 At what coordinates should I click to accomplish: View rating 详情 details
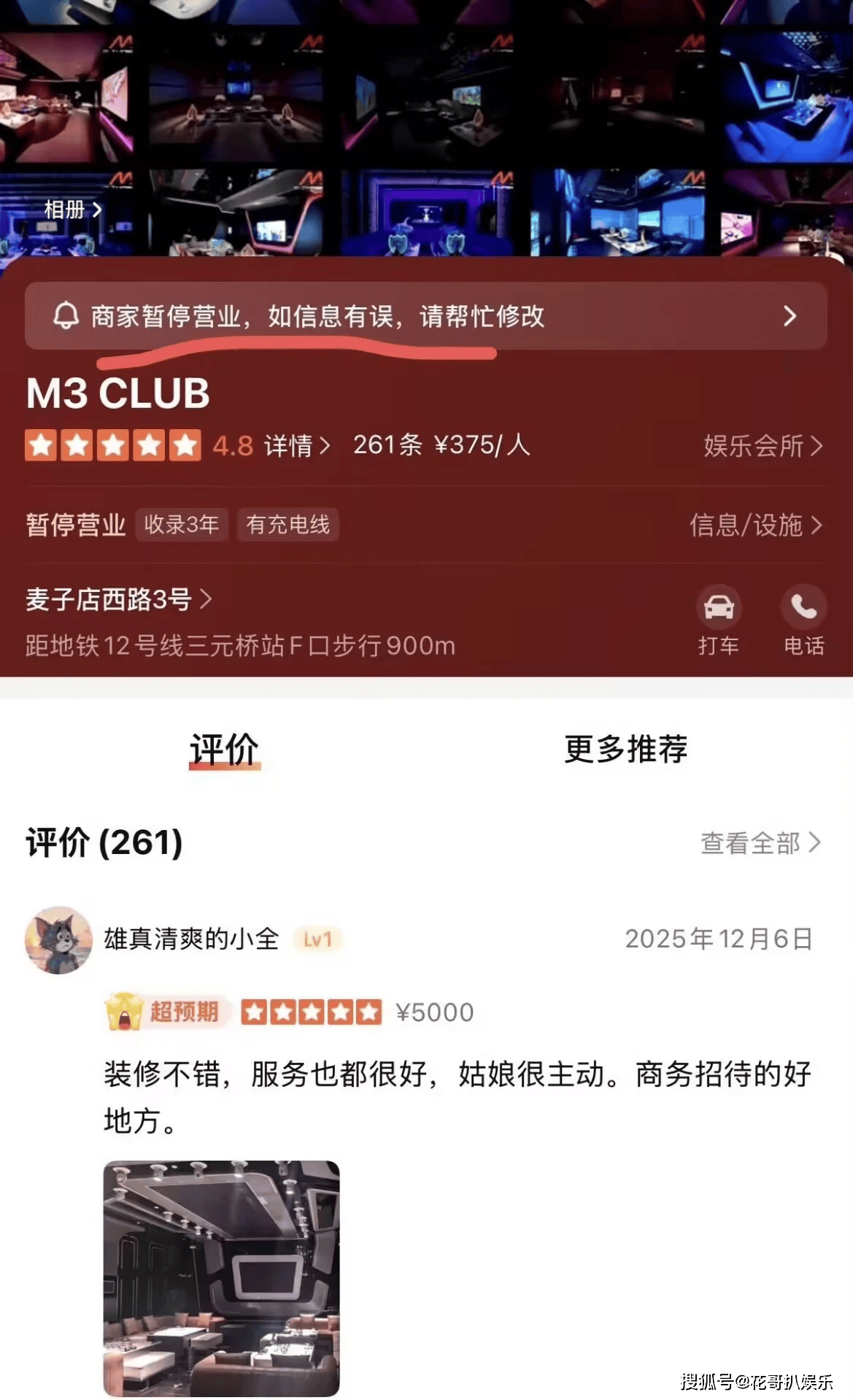(x=296, y=445)
